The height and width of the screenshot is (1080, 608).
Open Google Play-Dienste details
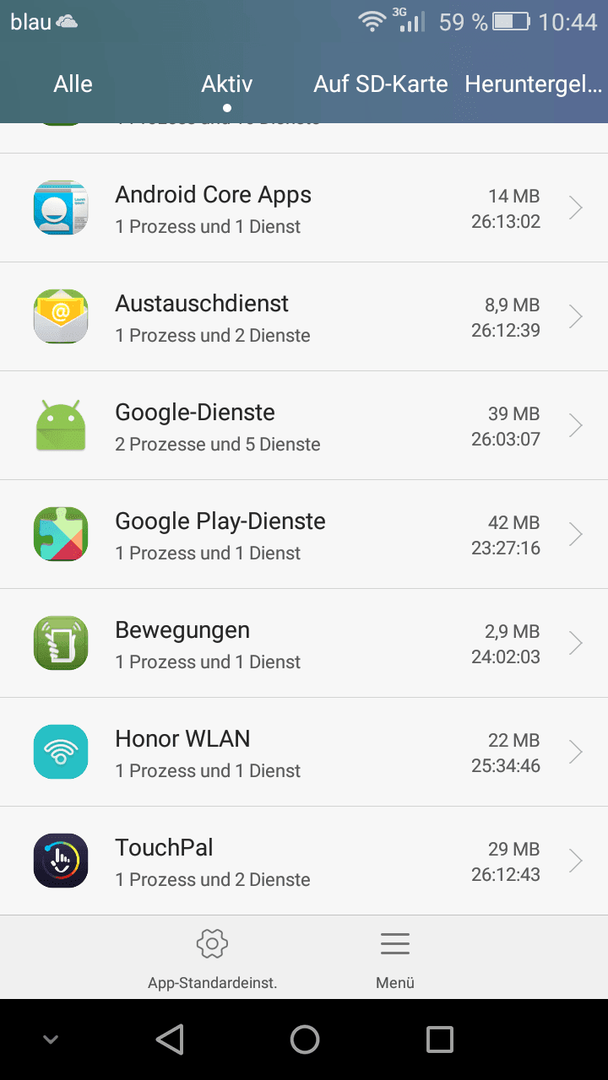[x=304, y=534]
